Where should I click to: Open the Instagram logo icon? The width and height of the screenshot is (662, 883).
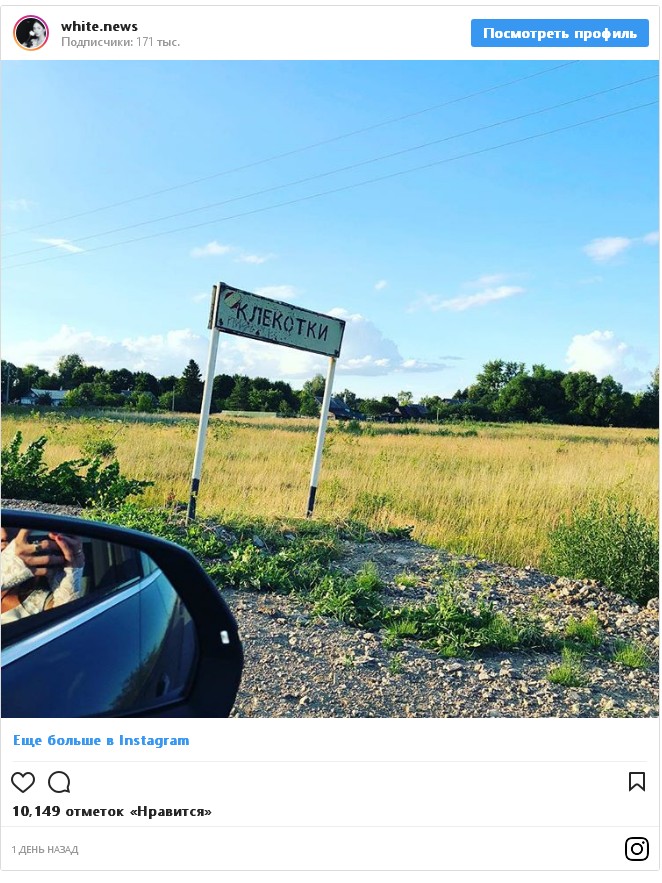pos(636,849)
